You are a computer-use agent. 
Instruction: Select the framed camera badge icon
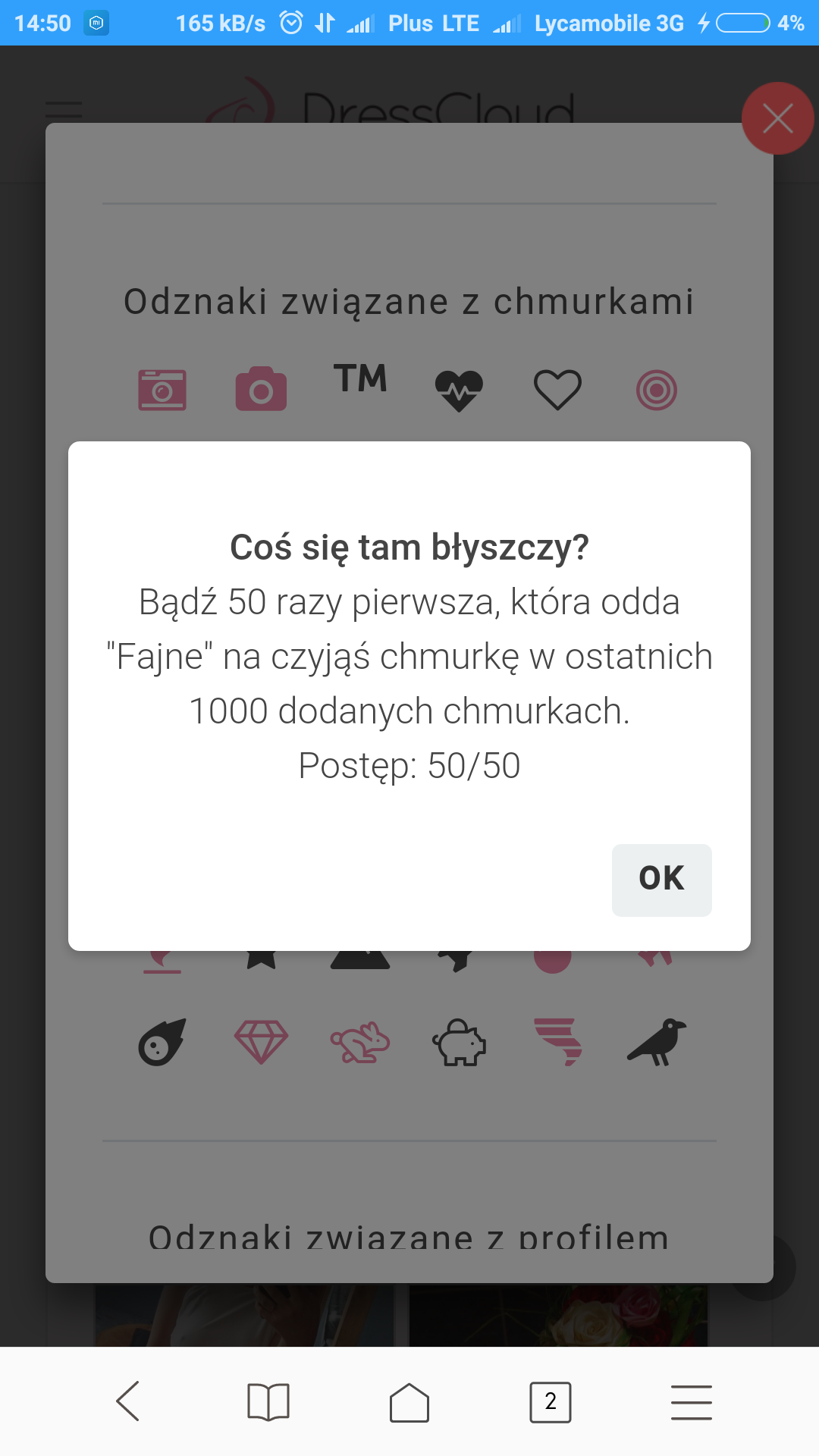162,389
